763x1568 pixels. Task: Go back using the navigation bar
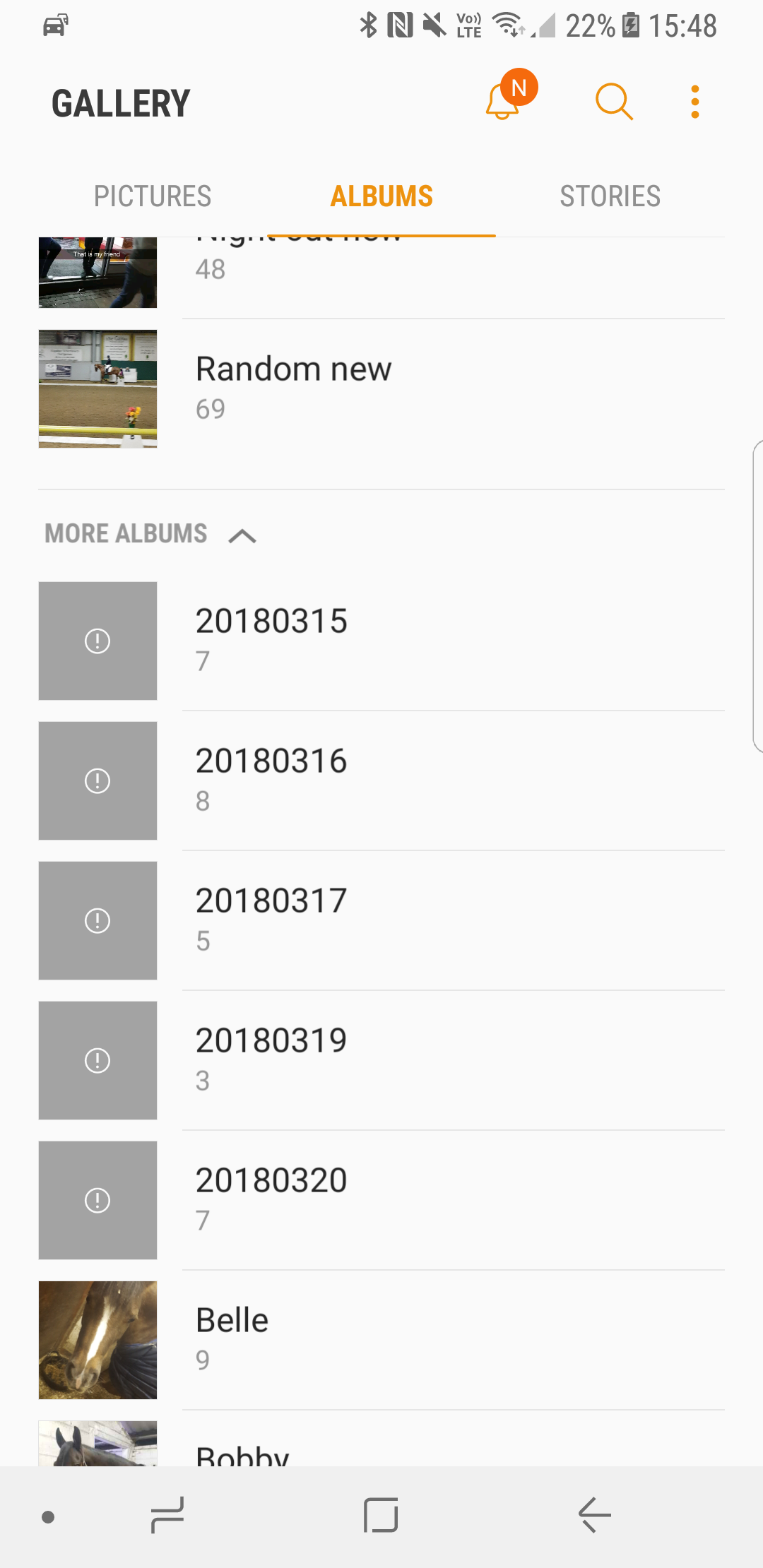[594, 1516]
